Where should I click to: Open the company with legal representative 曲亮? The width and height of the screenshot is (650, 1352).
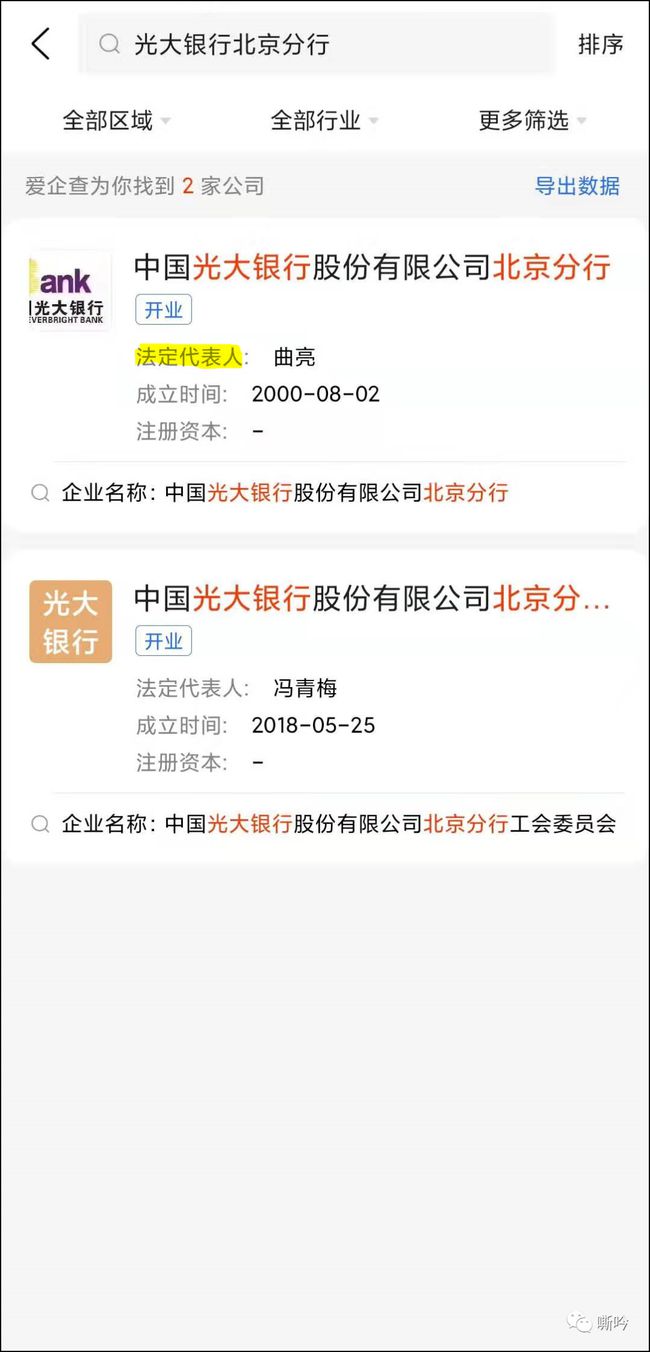[324, 376]
